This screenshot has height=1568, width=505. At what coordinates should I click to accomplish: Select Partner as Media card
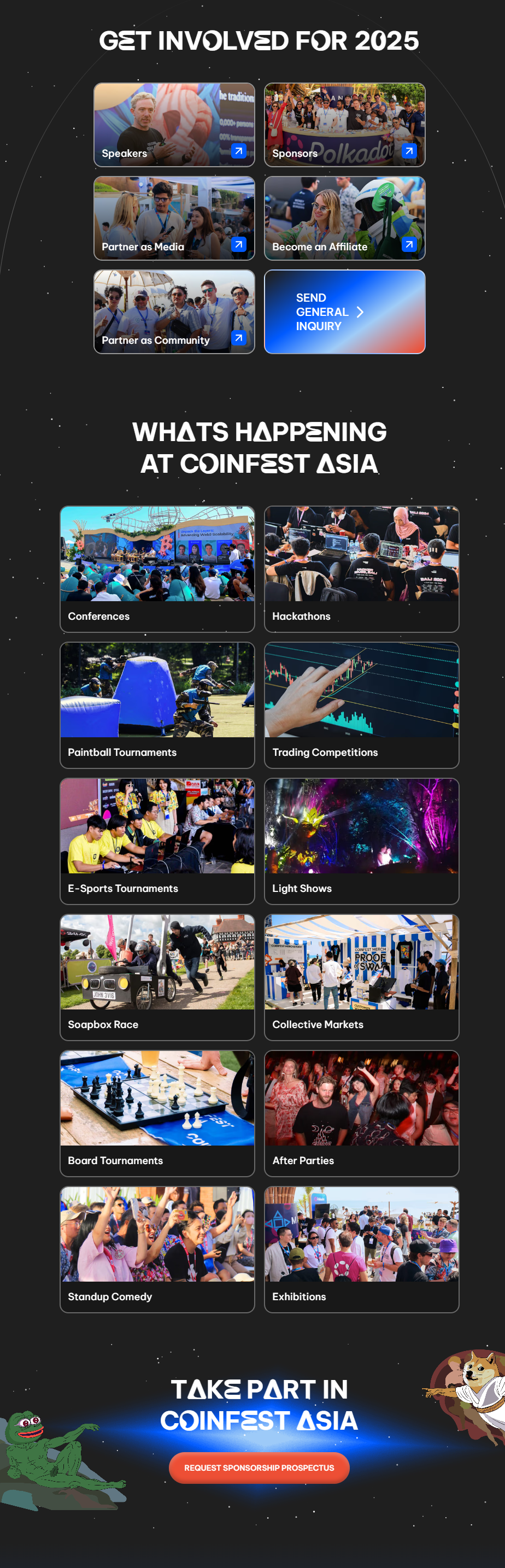point(174,218)
